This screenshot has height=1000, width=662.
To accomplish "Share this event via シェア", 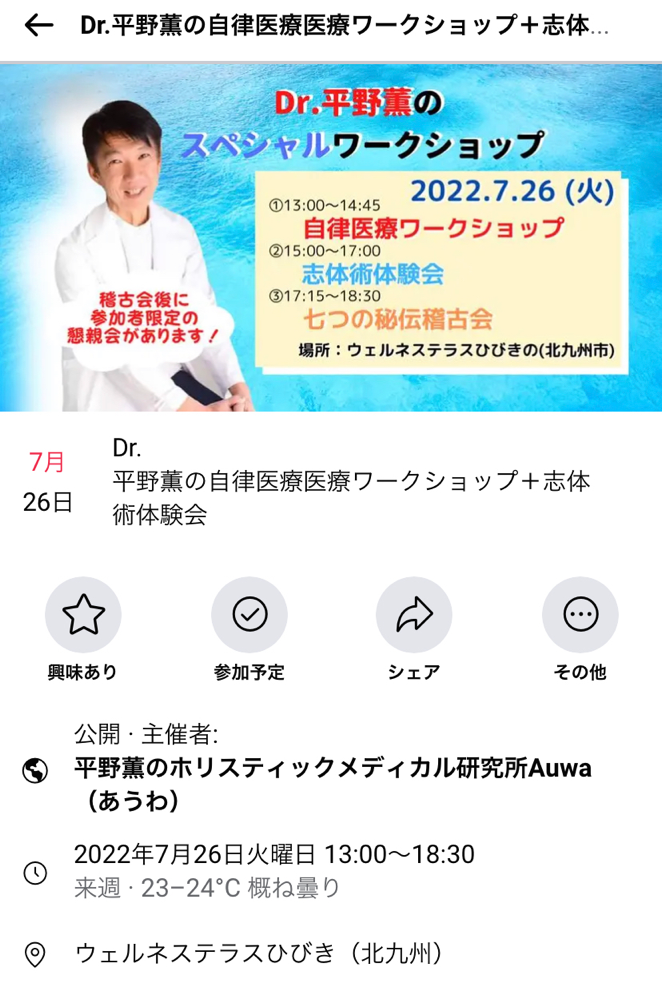I will tap(414, 615).
